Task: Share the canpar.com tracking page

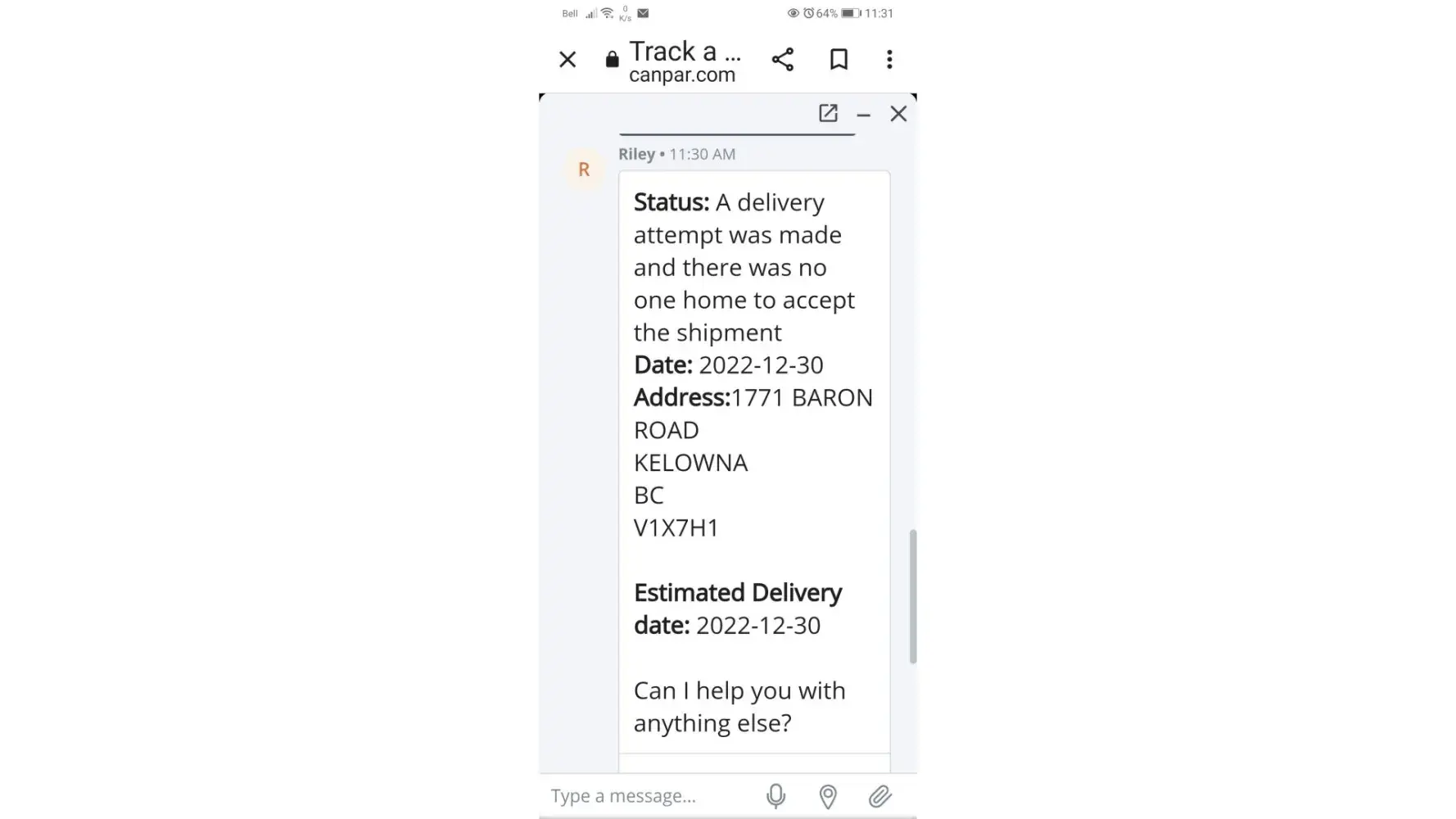Action: [x=783, y=60]
